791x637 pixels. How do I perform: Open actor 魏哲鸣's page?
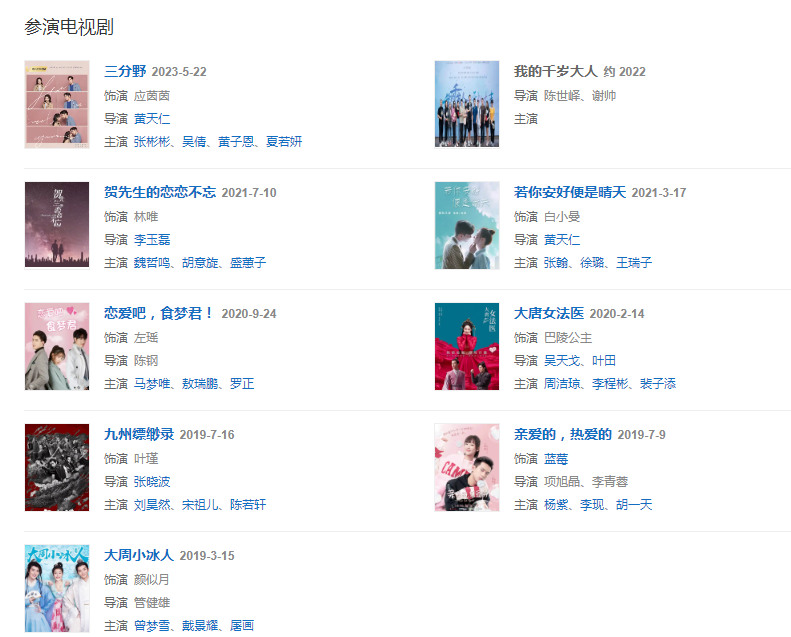point(152,263)
